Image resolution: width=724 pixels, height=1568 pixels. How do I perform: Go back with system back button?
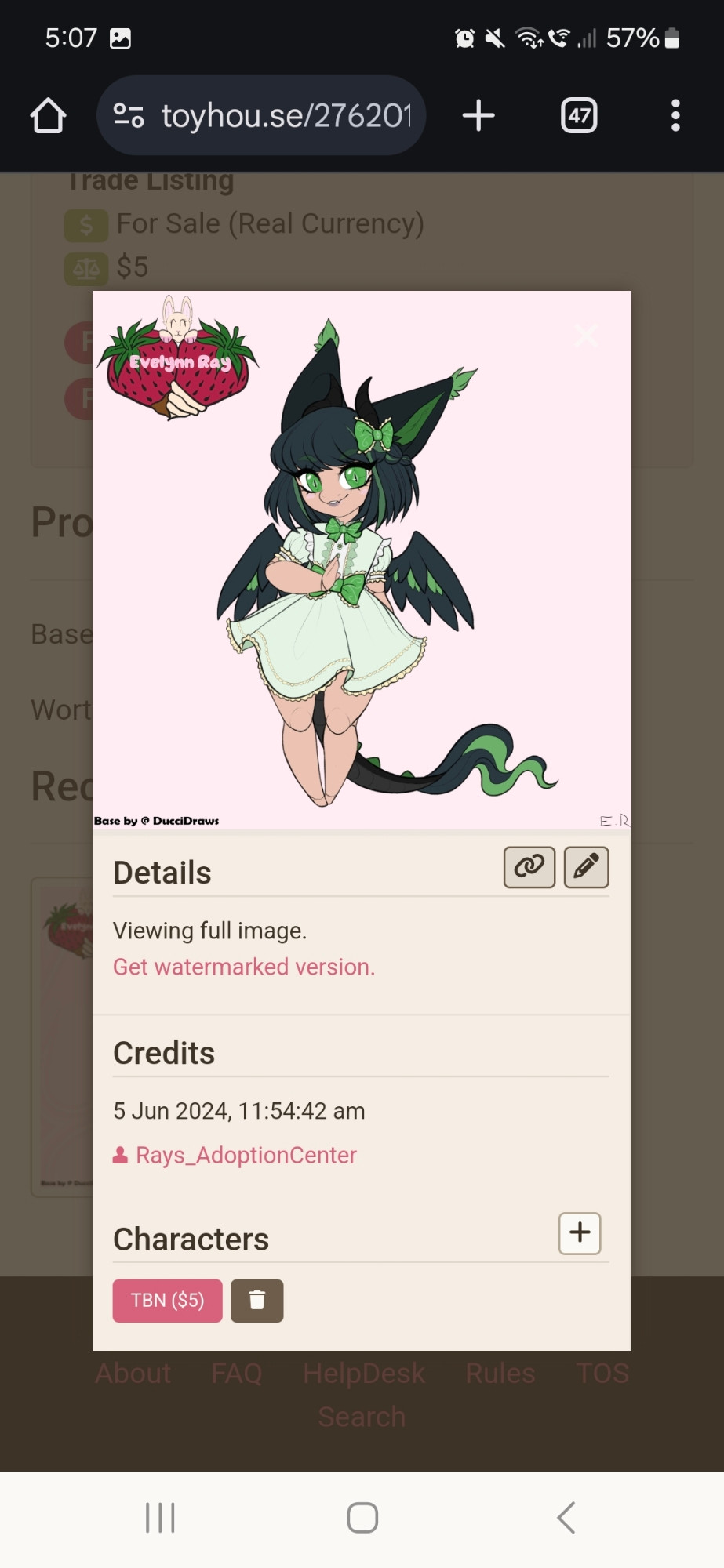[x=566, y=1518]
